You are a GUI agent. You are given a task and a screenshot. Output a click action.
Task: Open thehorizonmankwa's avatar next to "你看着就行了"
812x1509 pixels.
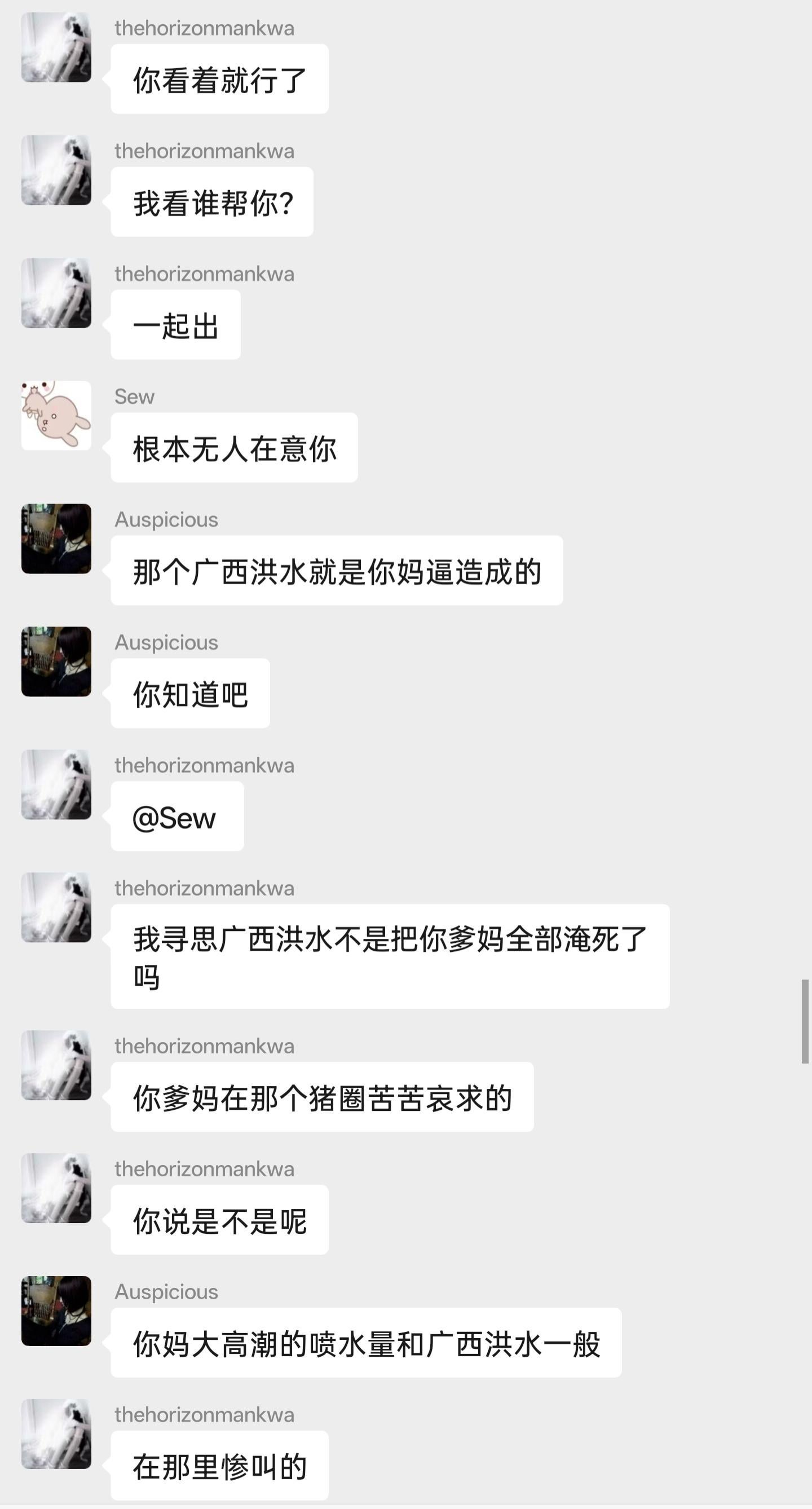click(x=56, y=47)
